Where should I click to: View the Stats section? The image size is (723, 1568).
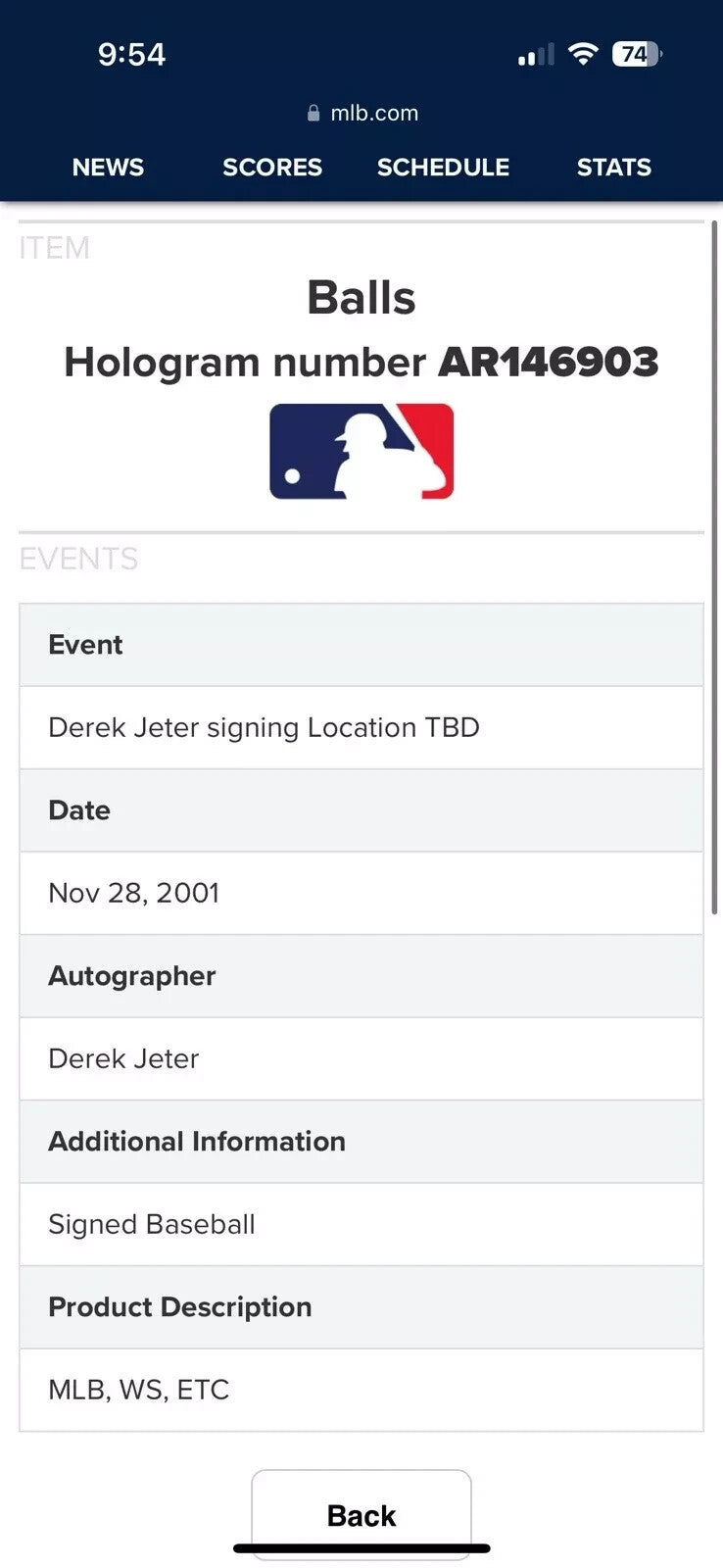point(613,168)
